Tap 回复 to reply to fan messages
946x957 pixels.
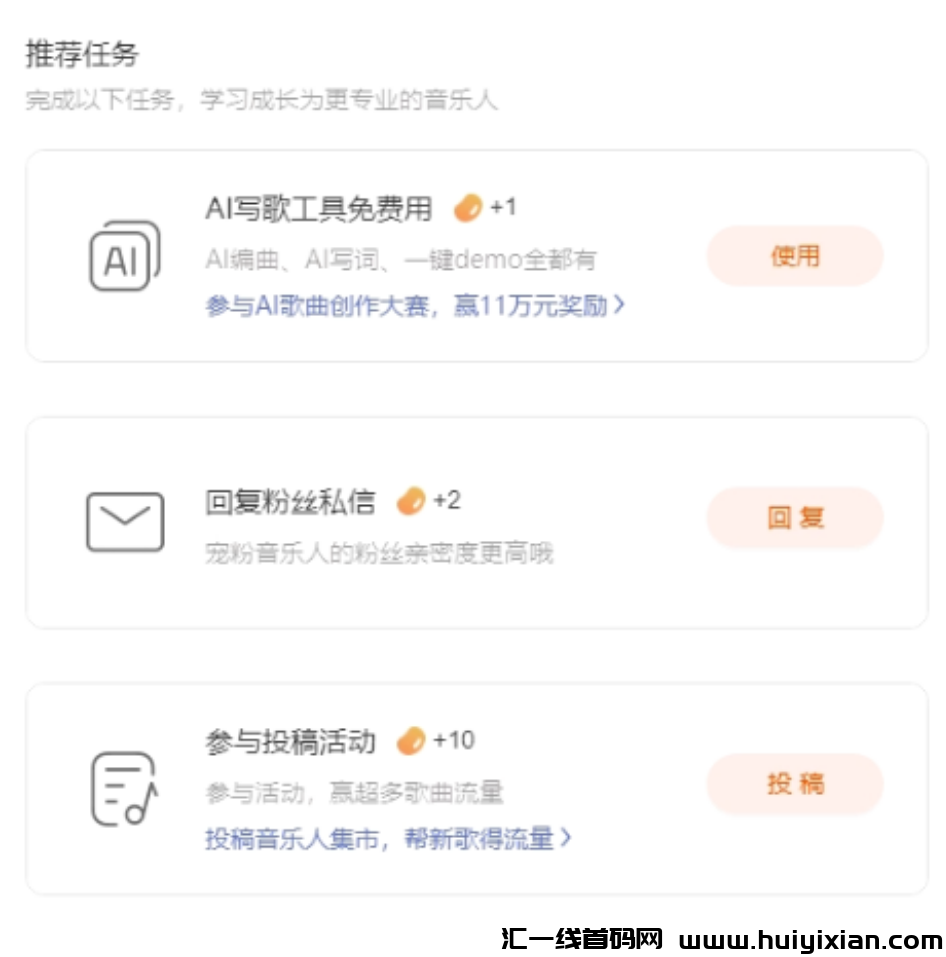[x=795, y=518]
